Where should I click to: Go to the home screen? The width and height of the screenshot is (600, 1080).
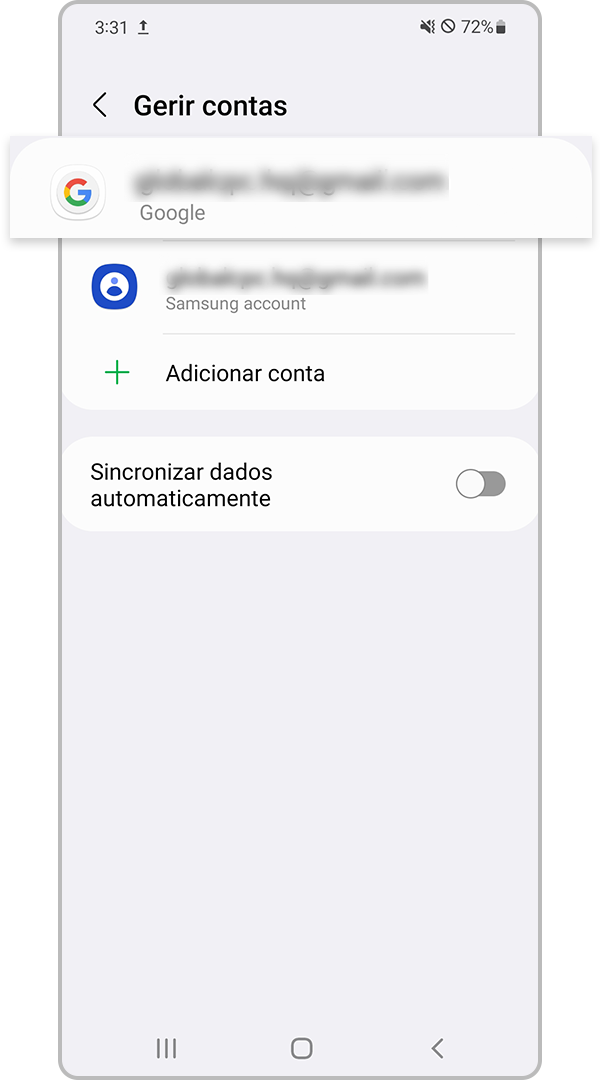(x=301, y=1048)
